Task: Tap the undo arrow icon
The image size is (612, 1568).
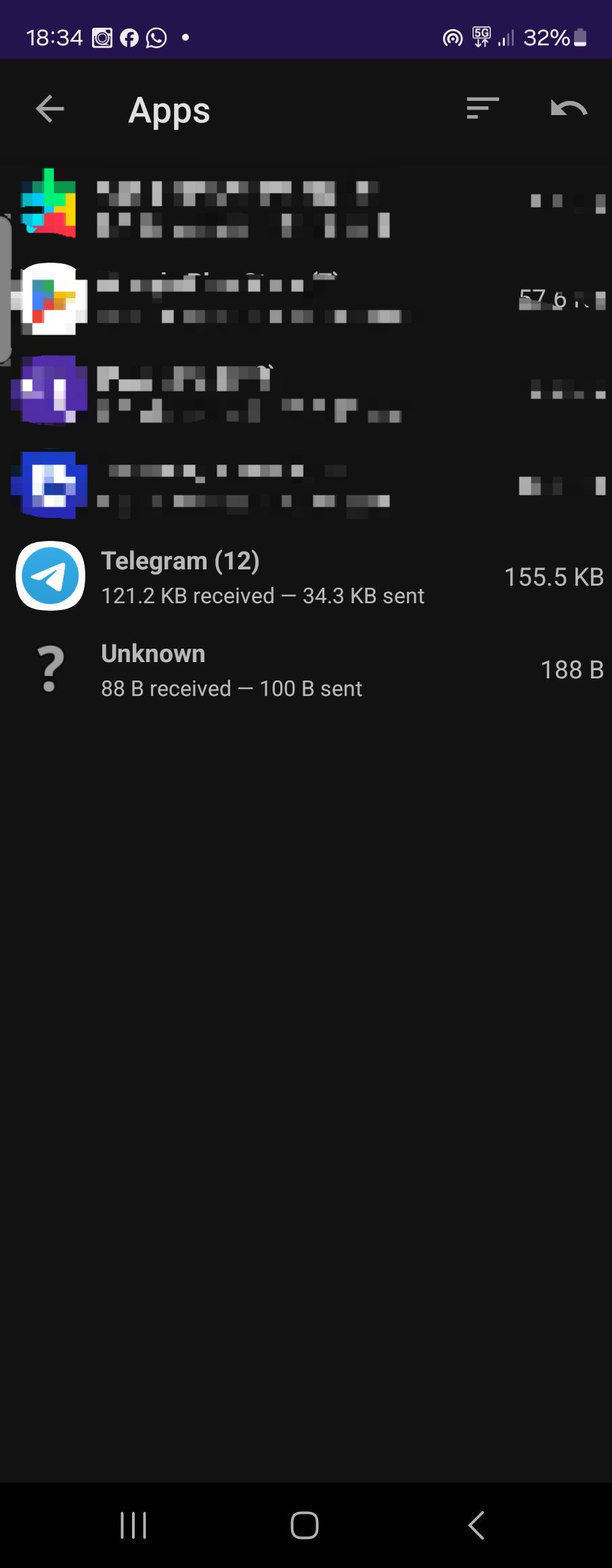Action: point(568,108)
